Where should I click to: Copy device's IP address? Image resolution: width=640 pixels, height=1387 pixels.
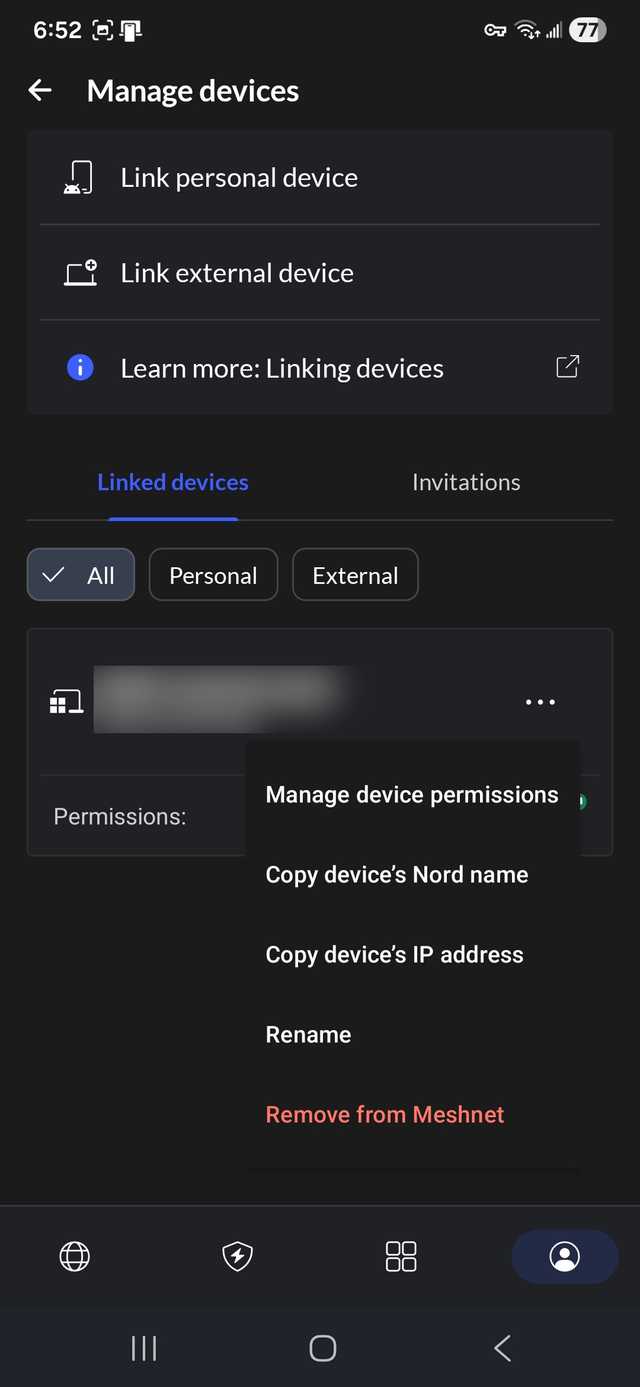point(394,955)
